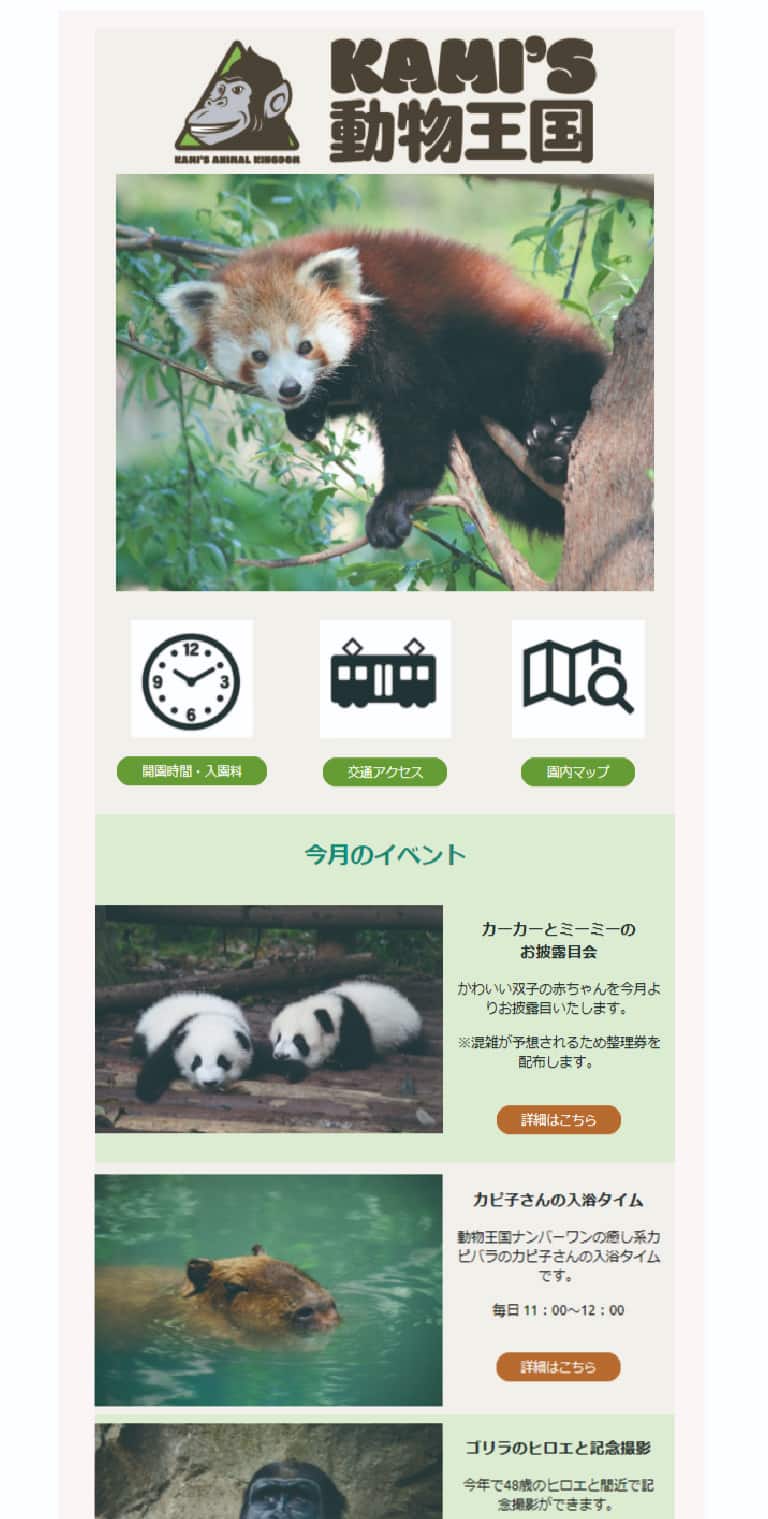The width and height of the screenshot is (768, 1519).
Task: Open the capybara bath photo
Action: pyautogui.click(x=268, y=1290)
